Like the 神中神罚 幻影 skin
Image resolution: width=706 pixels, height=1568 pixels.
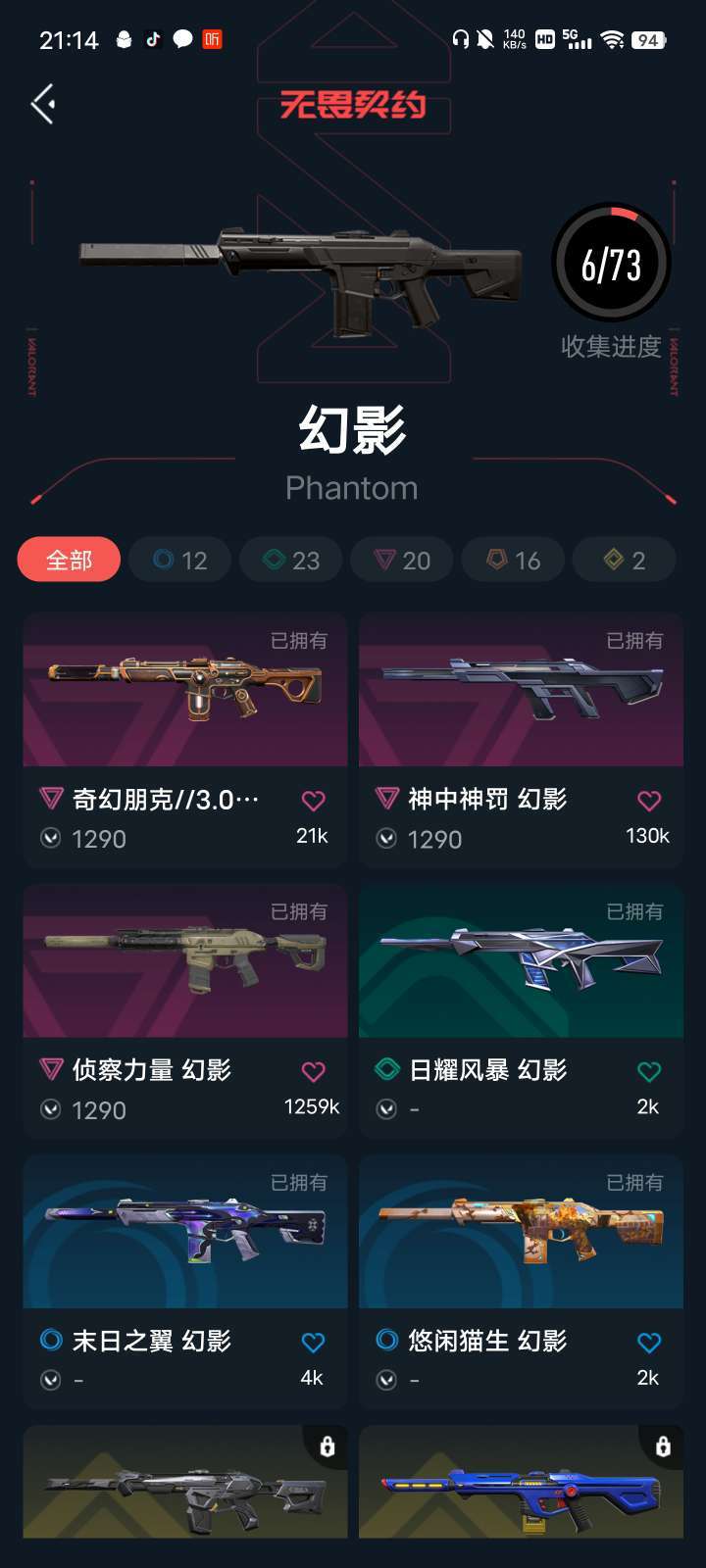click(x=649, y=801)
